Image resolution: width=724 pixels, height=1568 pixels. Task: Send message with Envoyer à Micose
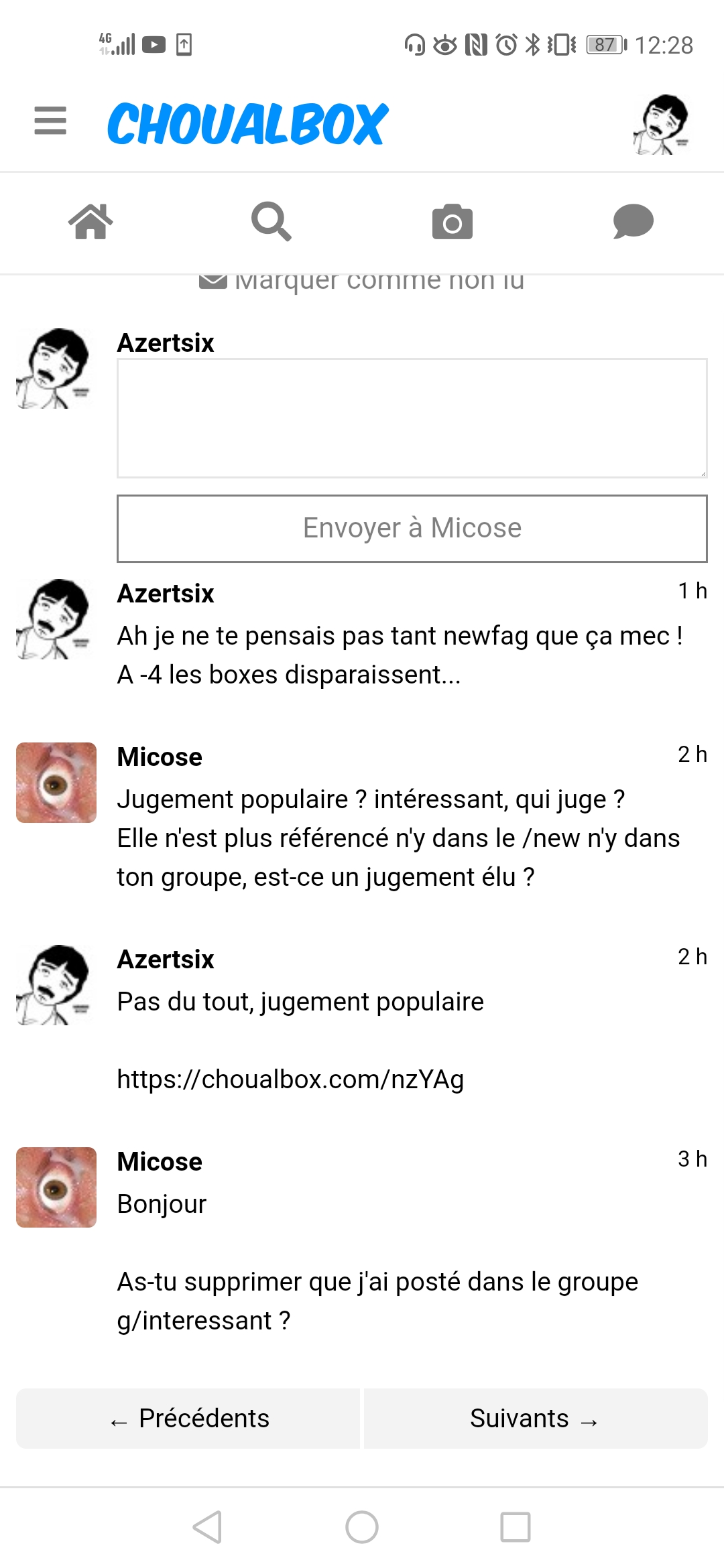point(412,528)
